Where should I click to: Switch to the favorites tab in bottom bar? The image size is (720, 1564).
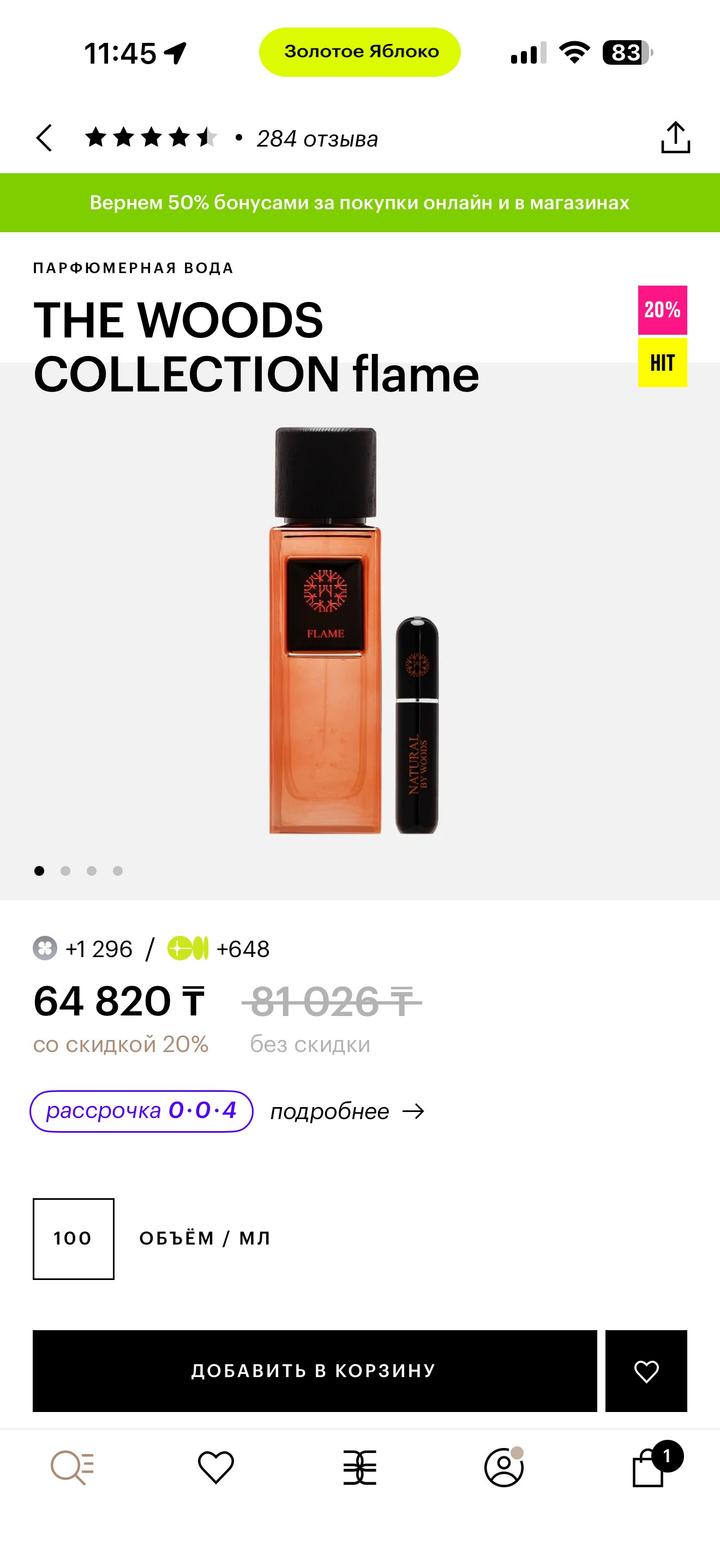(x=215, y=1468)
